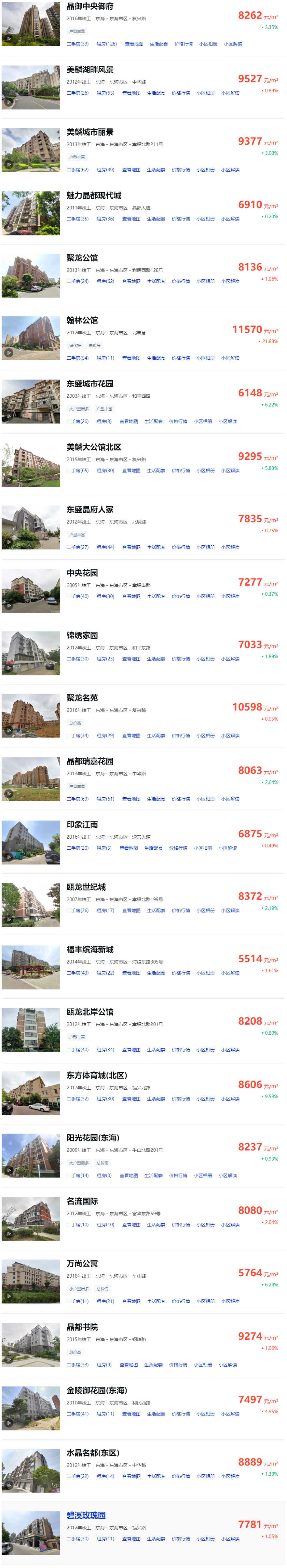This screenshot has height=1568, width=287.
Task: Read 小区解读 for 美麟大公馆北区
Action: coord(230,471)
